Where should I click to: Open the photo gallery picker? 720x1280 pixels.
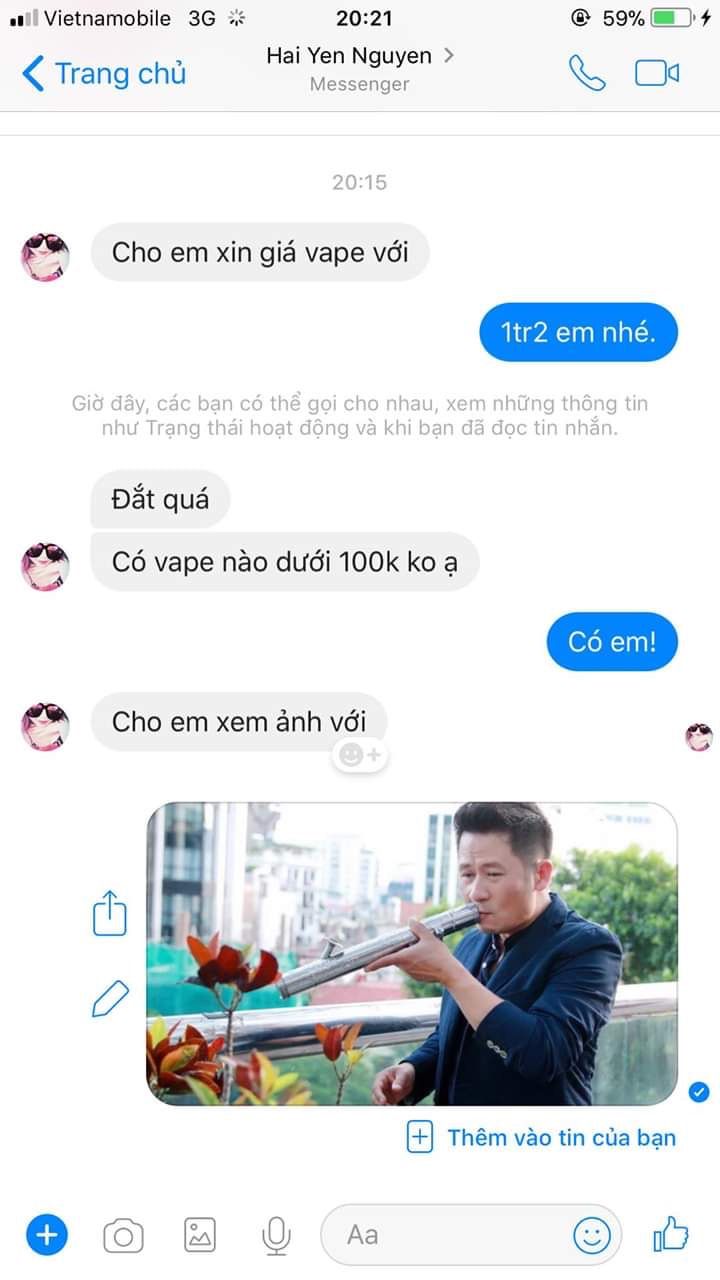(x=200, y=1236)
